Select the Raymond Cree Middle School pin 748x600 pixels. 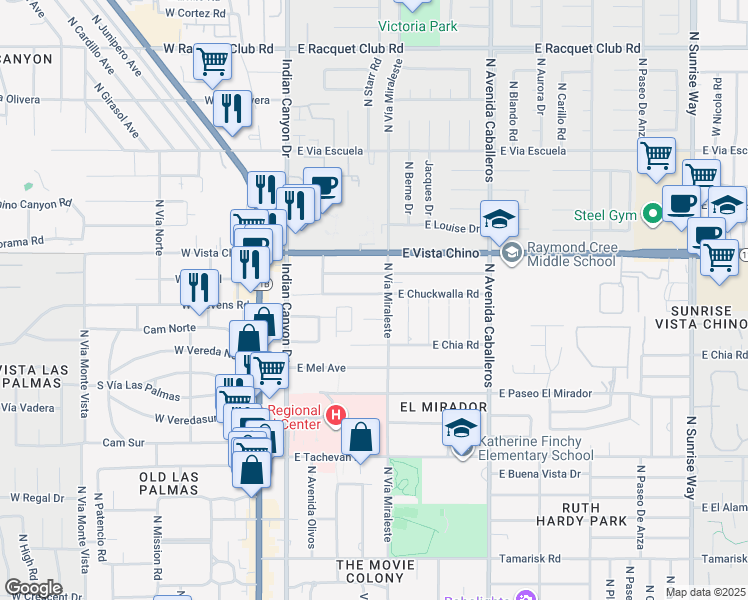coord(511,251)
